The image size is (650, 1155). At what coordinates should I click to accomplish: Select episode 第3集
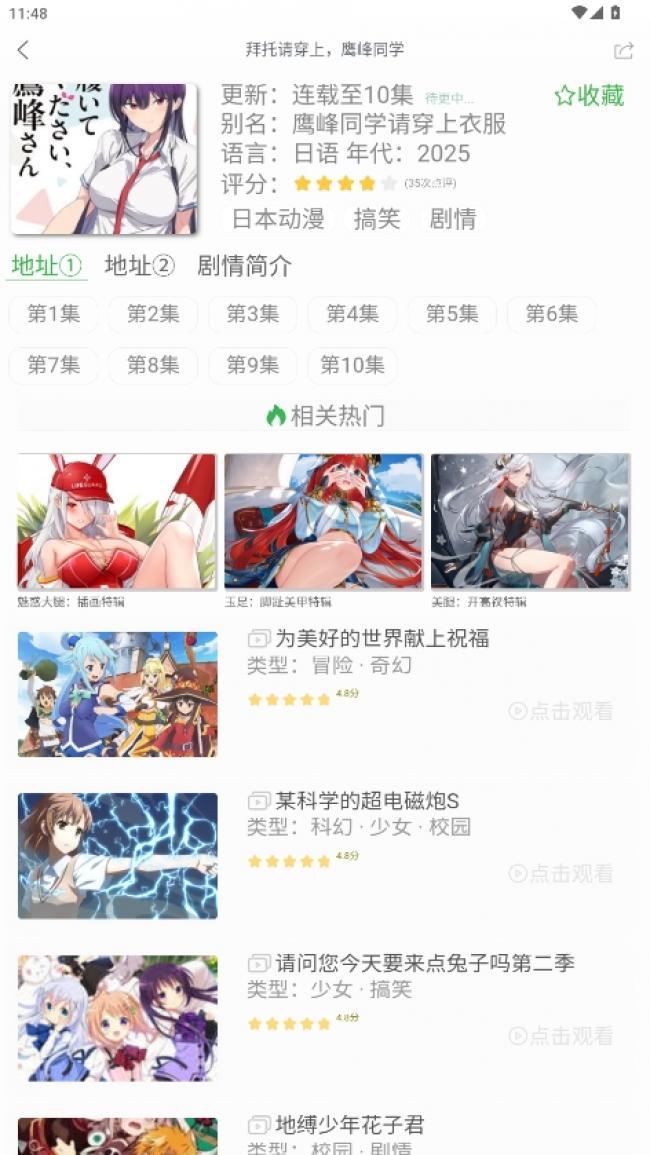252,314
